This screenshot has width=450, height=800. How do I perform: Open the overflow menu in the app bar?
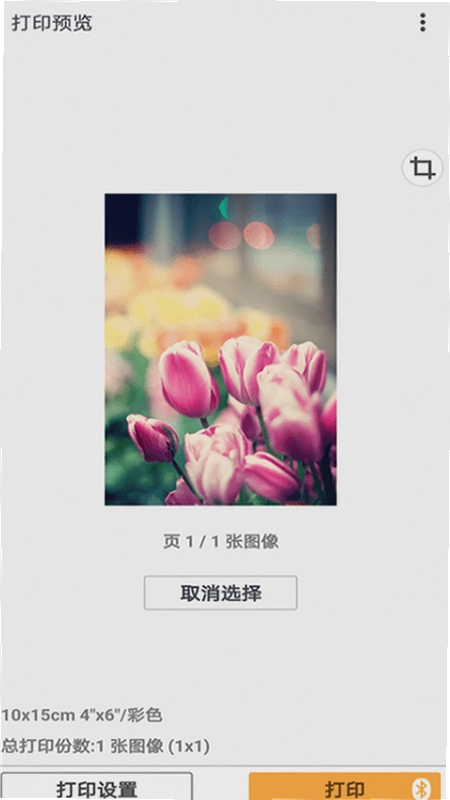(422, 22)
